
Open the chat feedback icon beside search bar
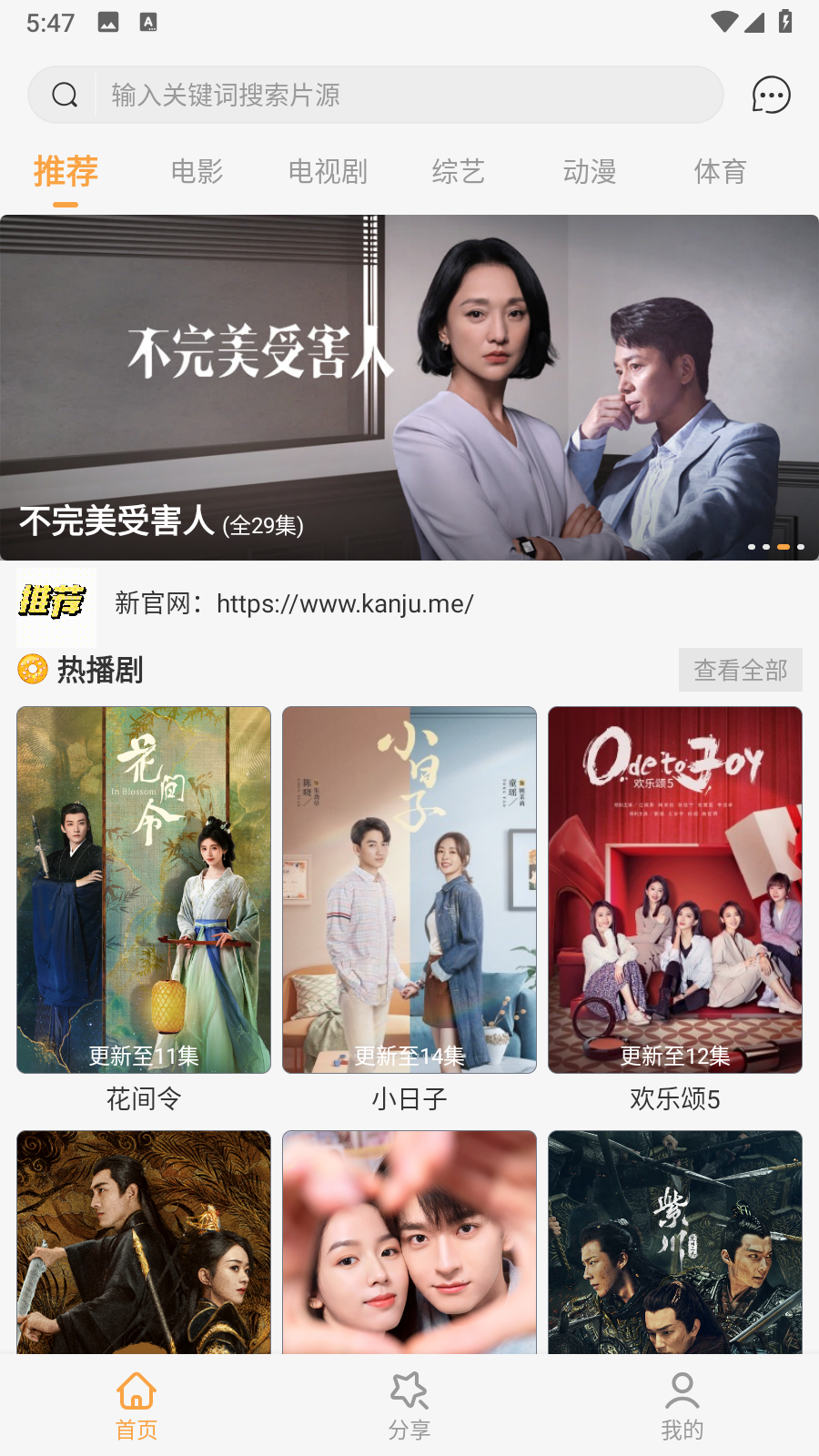[x=770, y=95]
